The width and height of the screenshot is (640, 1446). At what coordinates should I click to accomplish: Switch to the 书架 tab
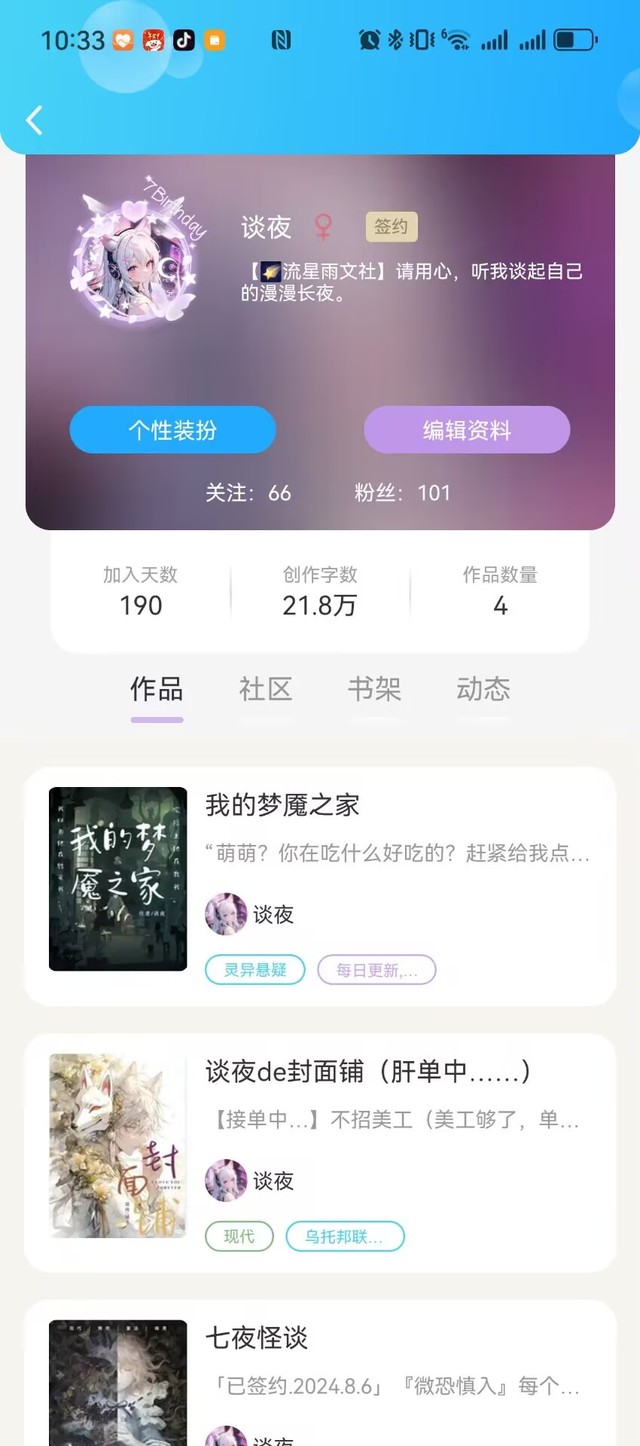pos(374,689)
